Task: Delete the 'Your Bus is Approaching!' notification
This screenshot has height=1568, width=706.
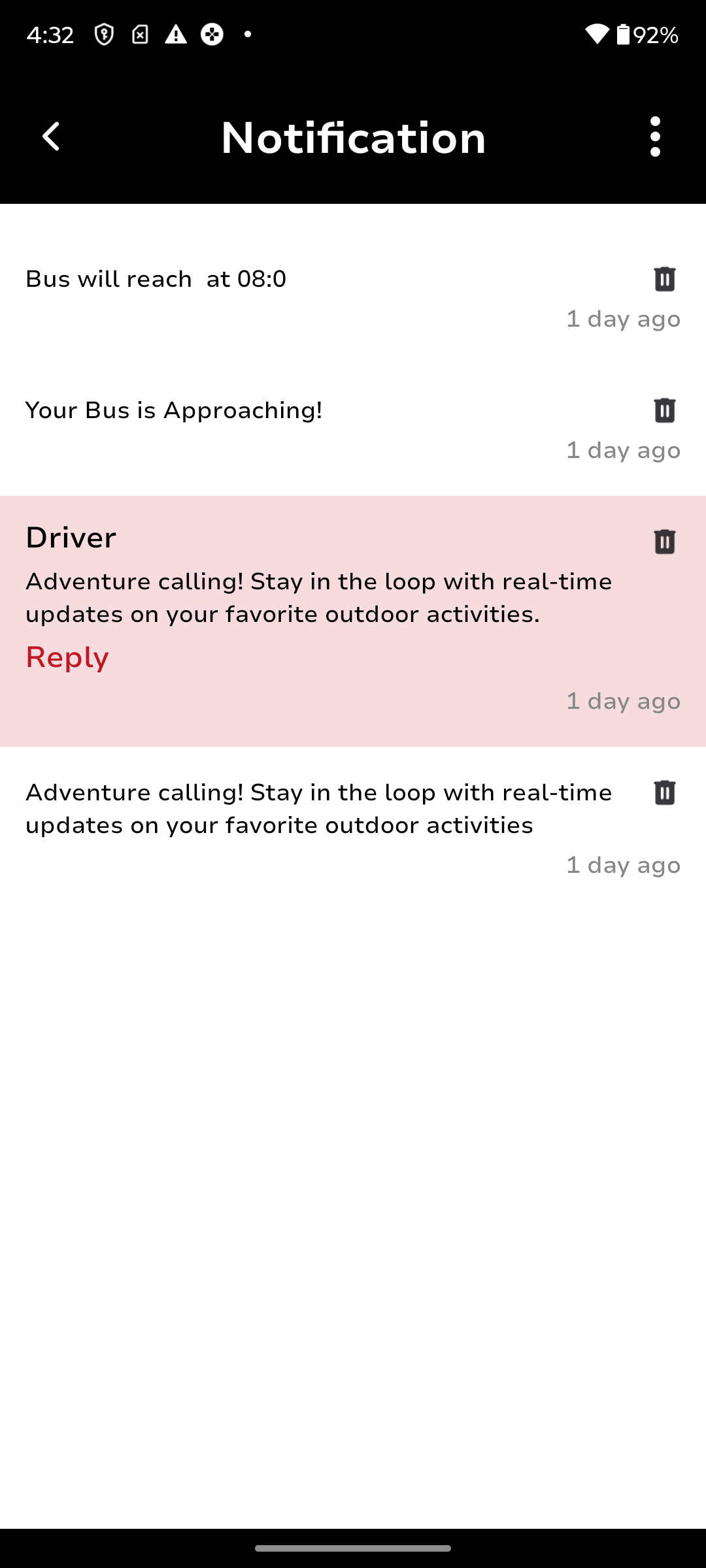Action: tap(664, 410)
